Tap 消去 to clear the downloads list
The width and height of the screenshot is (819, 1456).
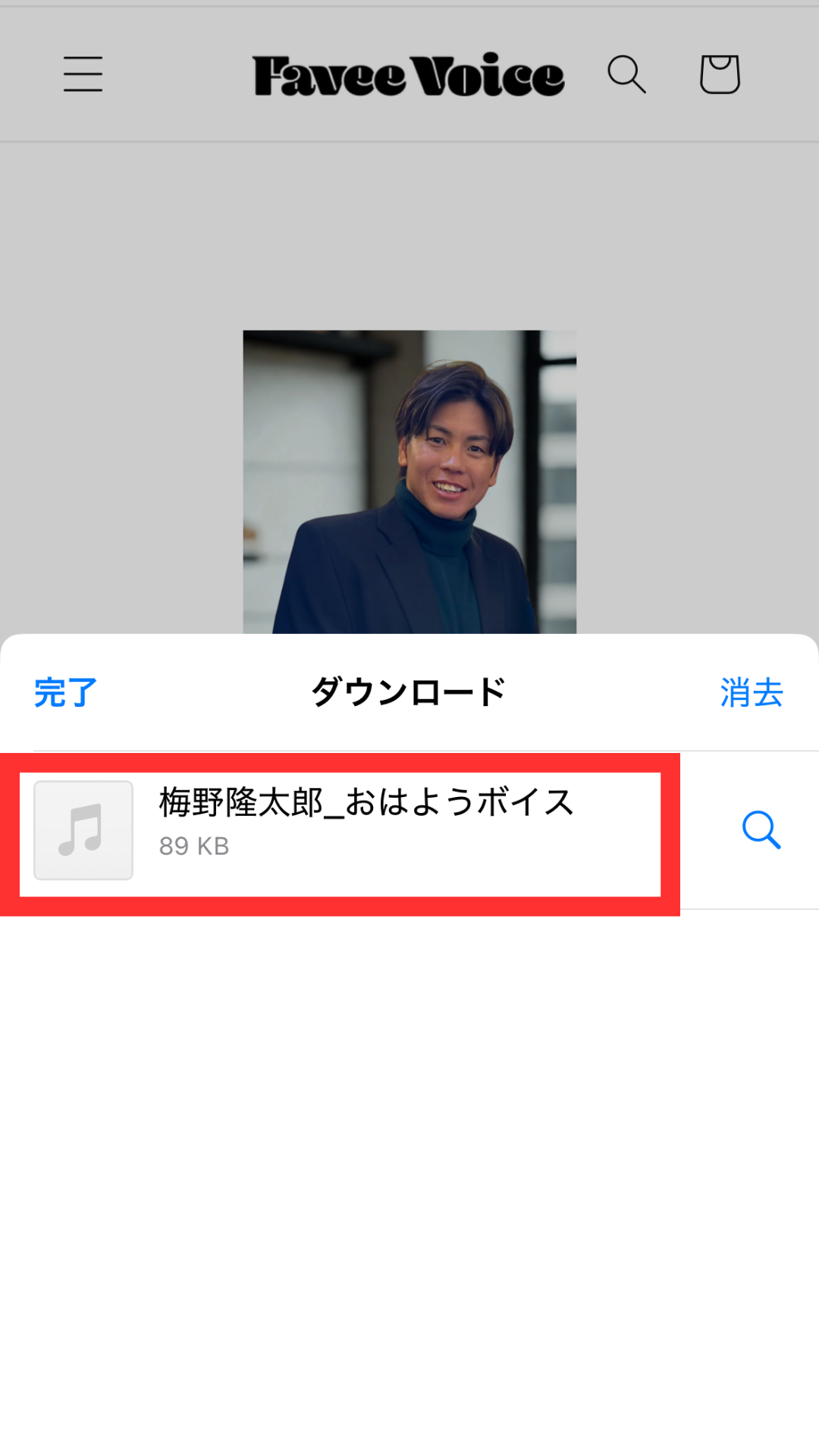pos(751,692)
